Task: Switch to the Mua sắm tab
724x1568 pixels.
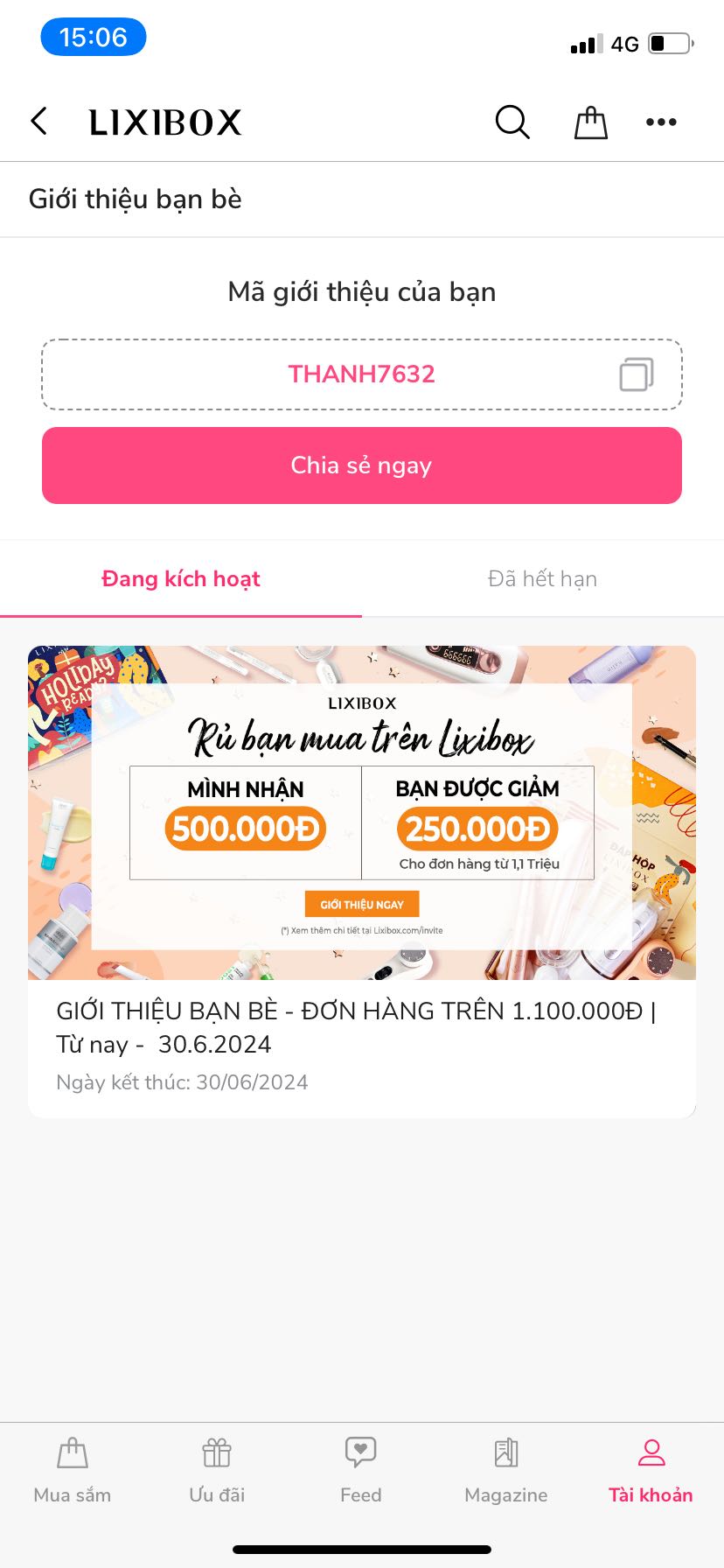Action: point(73,1470)
